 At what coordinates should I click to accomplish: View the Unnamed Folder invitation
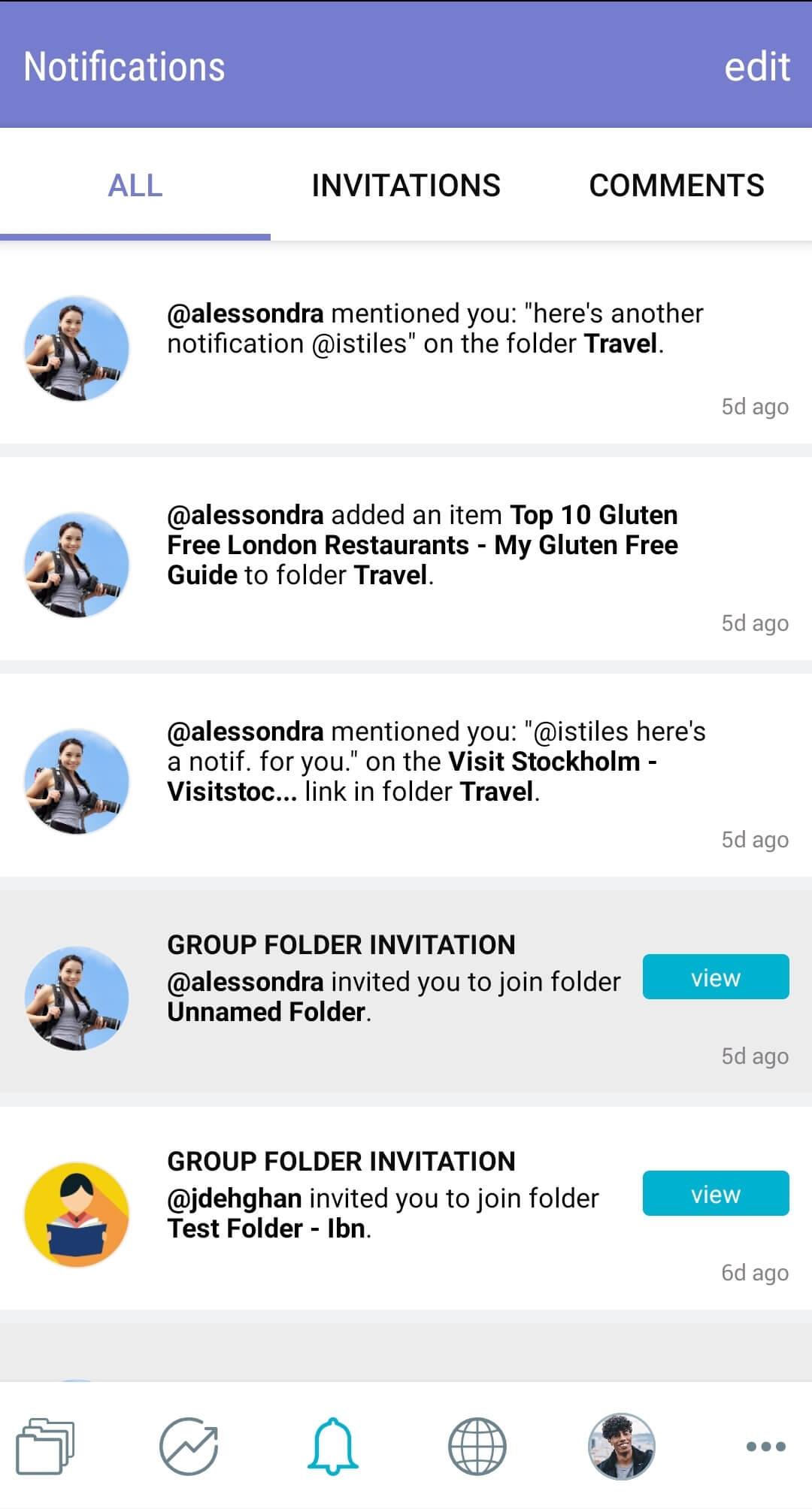pos(715,977)
